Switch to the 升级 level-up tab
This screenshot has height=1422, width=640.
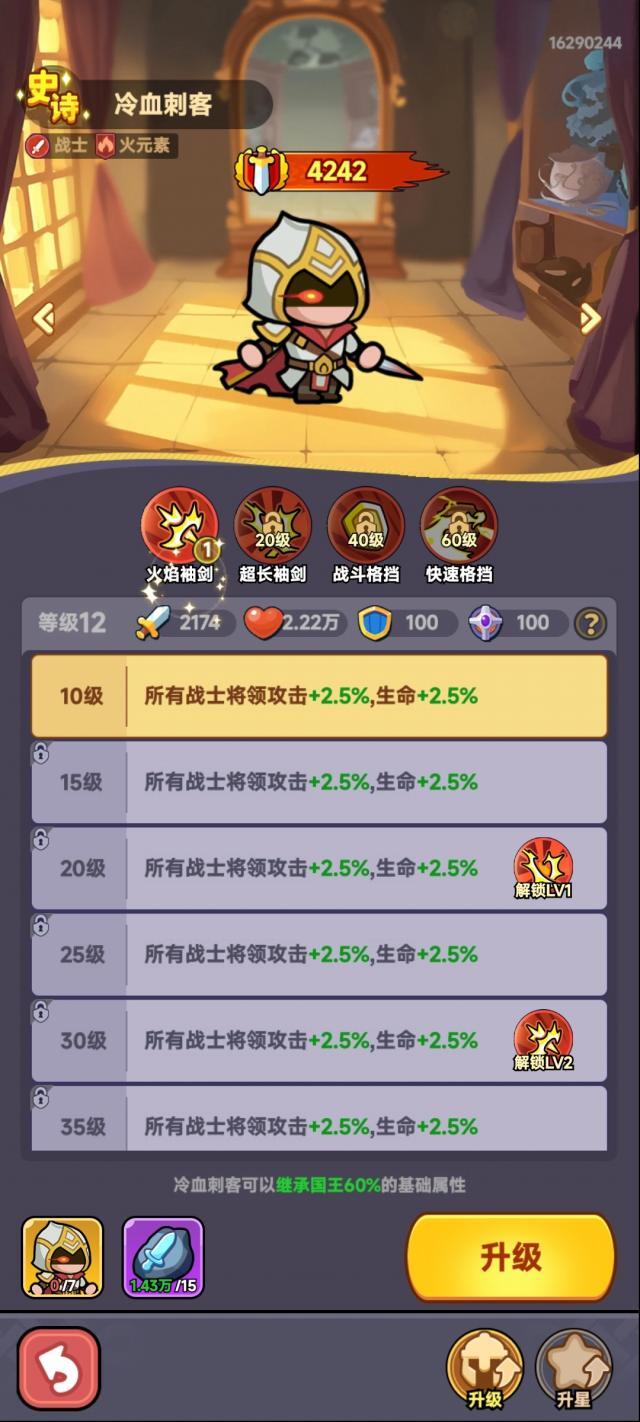point(485,1368)
